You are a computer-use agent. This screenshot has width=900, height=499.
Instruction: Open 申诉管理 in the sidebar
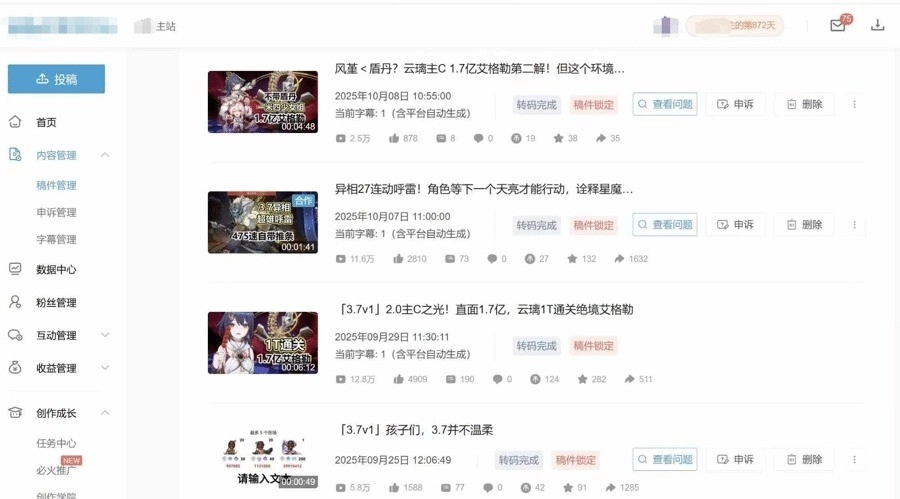click(56, 212)
